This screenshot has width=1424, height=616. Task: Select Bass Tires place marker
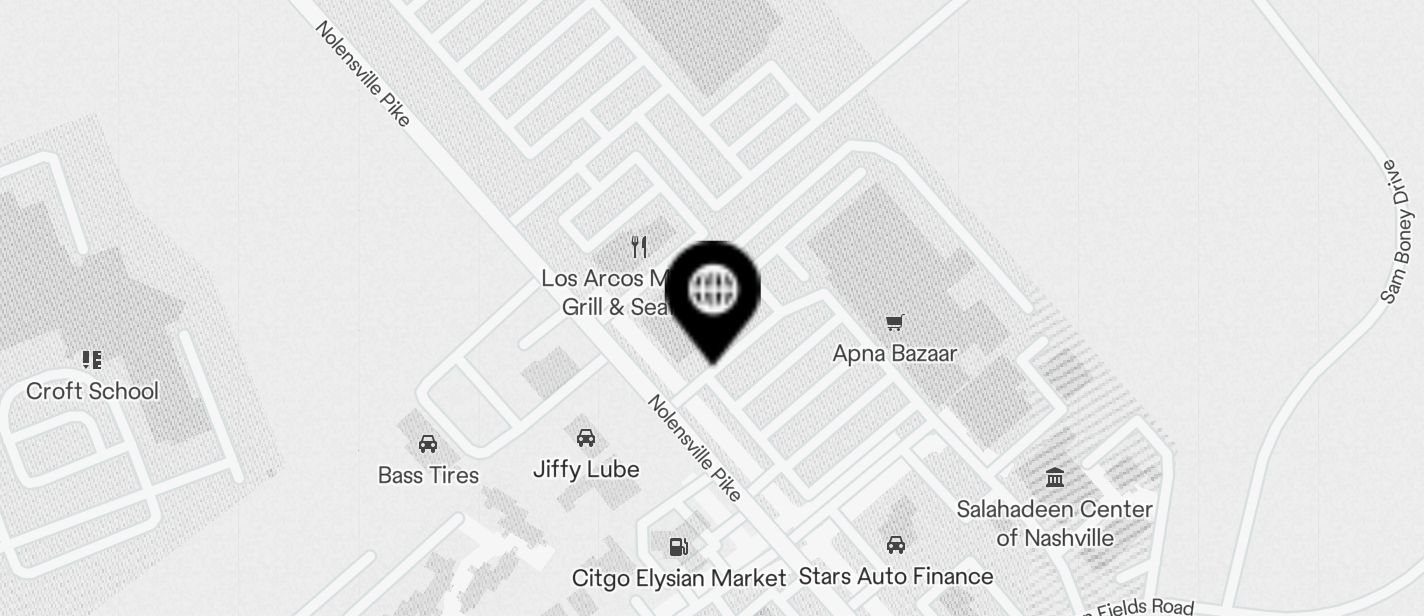428,444
